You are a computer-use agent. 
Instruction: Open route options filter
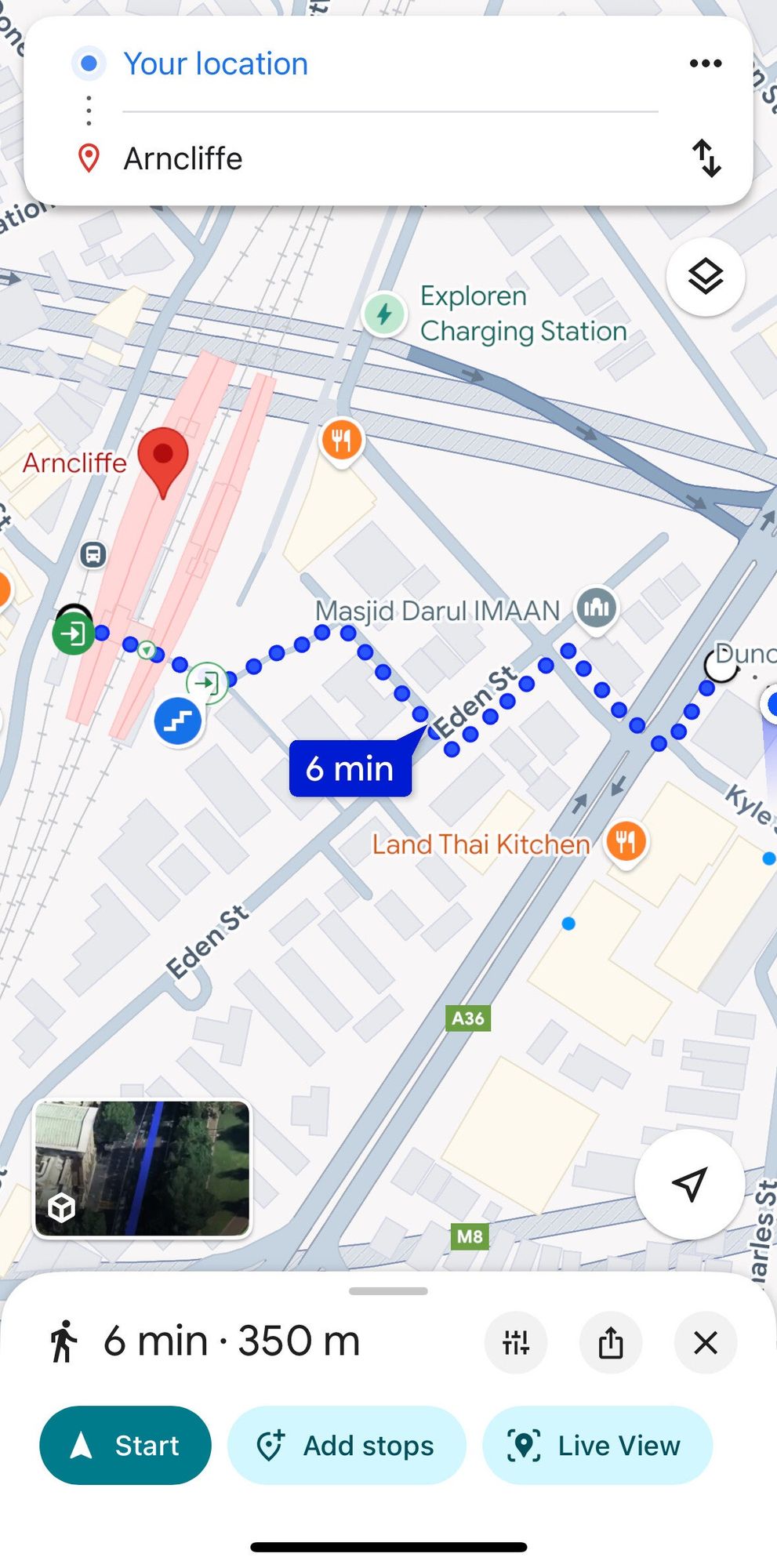(516, 1343)
